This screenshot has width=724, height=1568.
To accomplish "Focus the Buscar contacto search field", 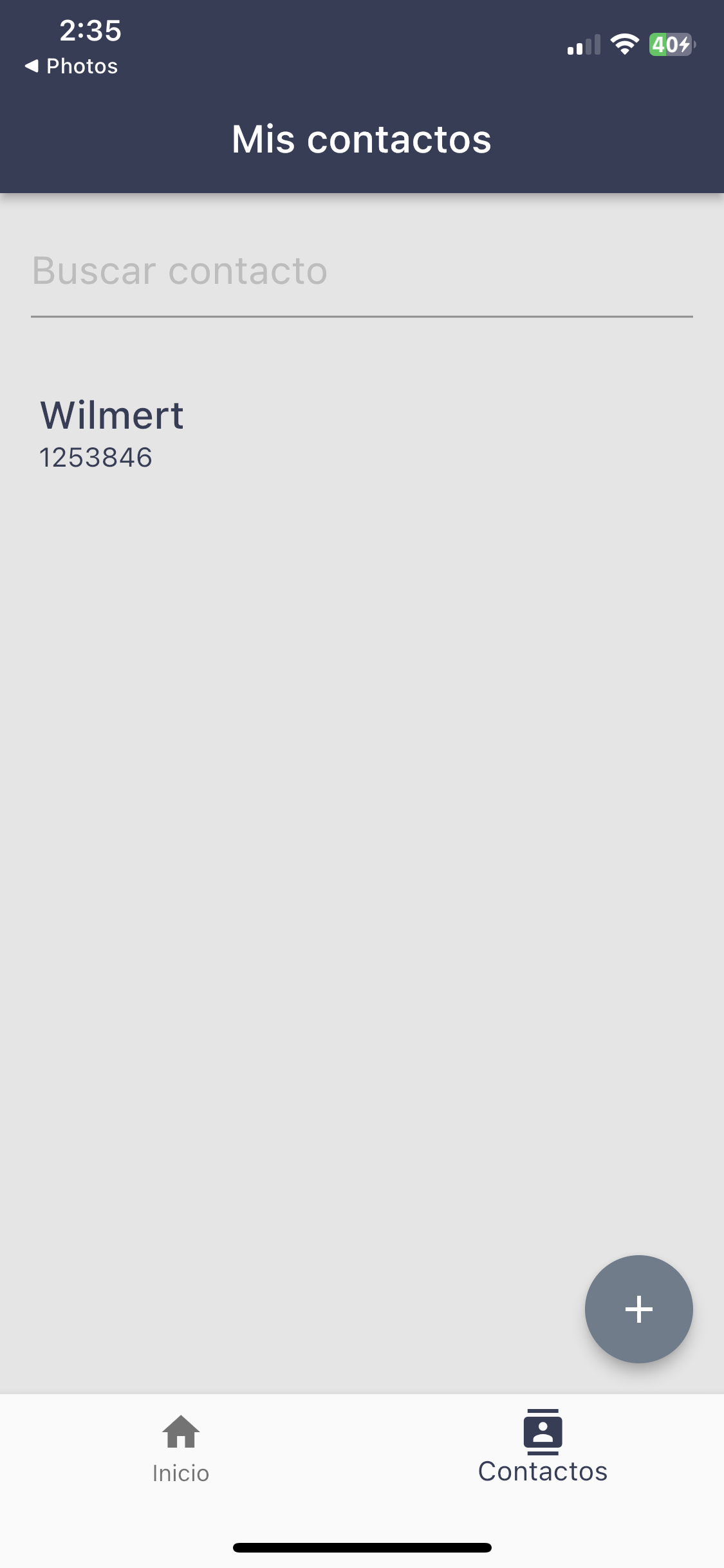I will point(360,272).
